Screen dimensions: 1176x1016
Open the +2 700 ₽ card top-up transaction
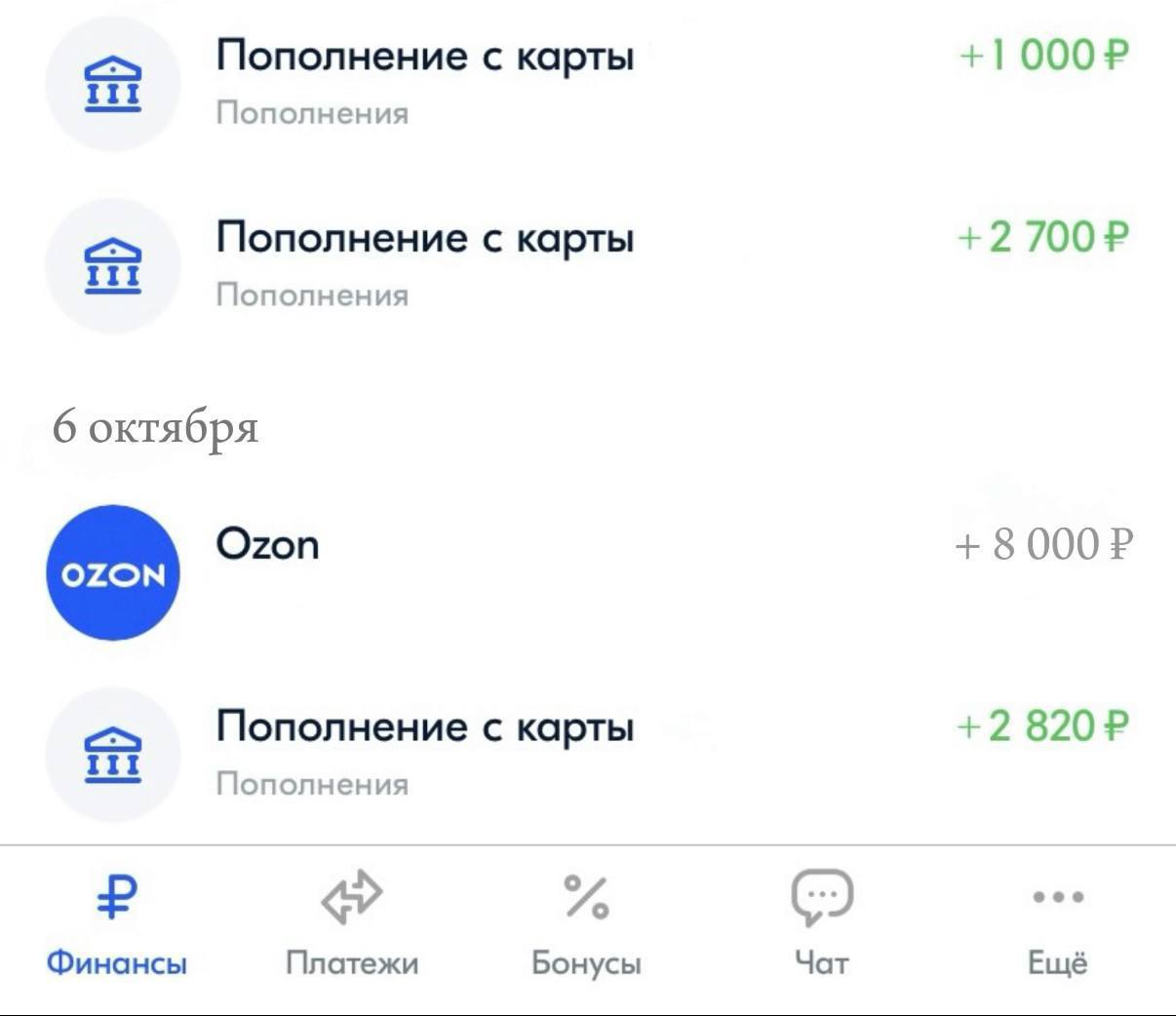(x=585, y=263)
